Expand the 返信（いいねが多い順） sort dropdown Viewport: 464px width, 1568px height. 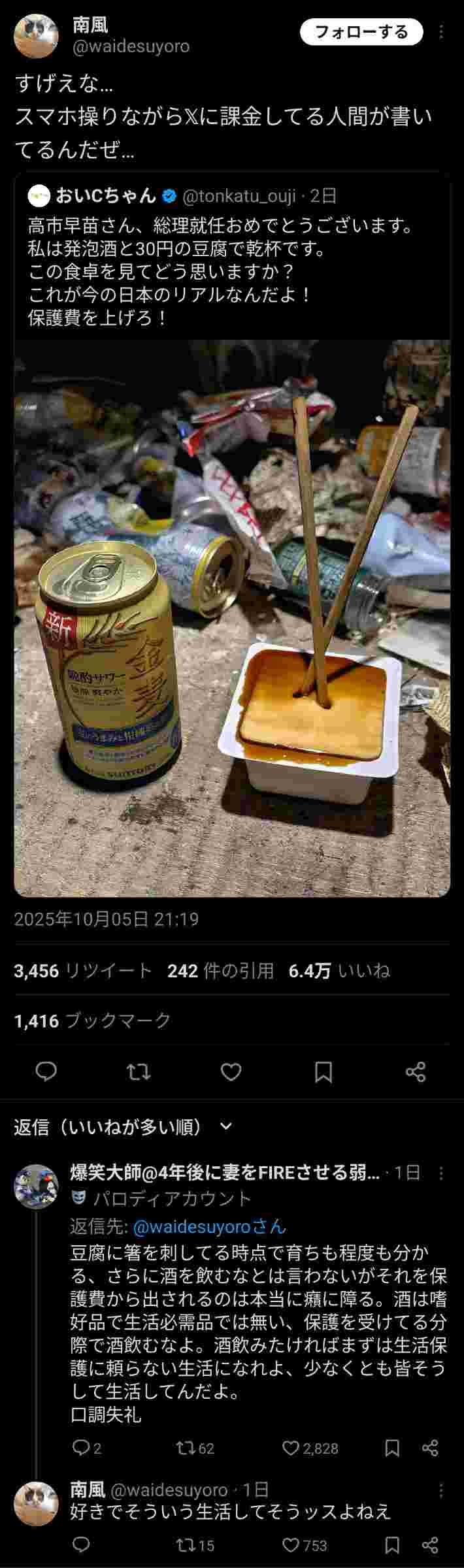[x=225, y=1126]
